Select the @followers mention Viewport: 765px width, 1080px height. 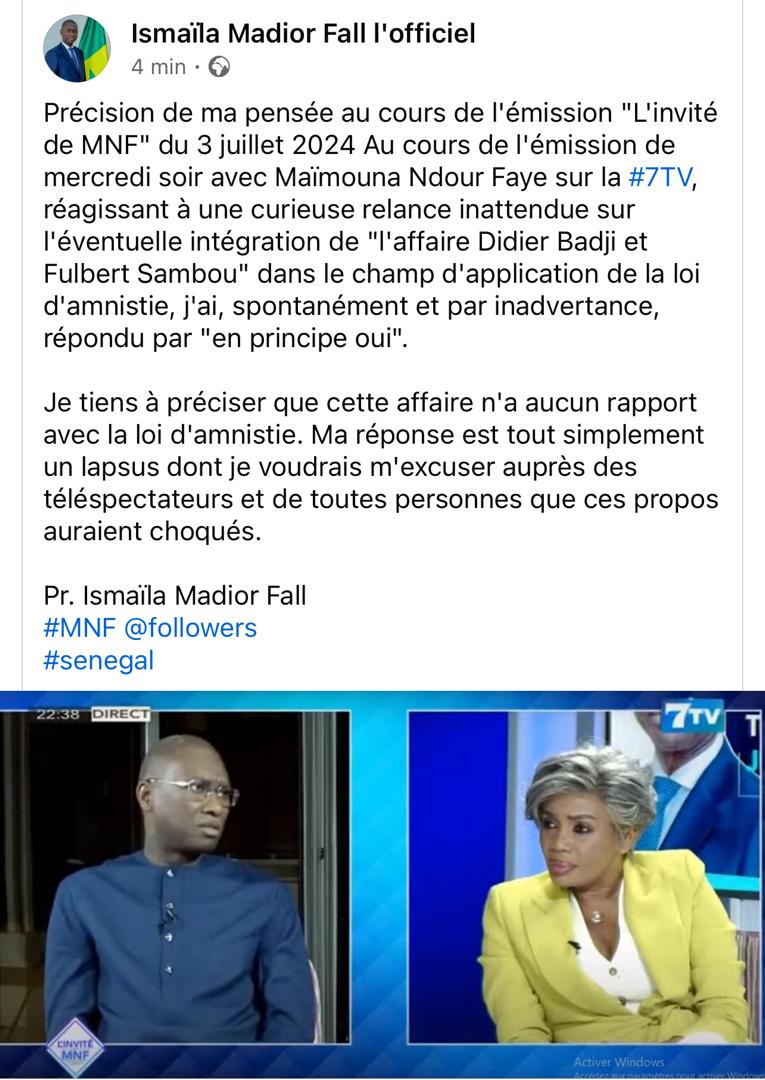tap(191, 628)
